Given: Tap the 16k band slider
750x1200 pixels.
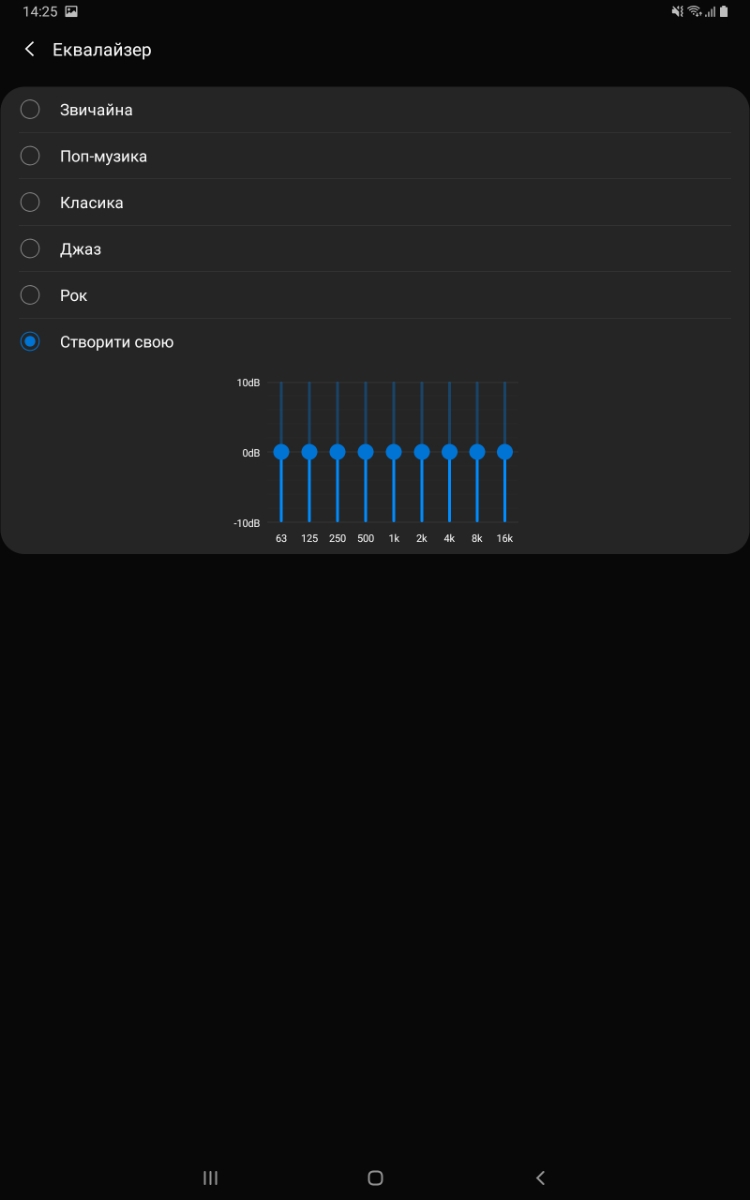Looking at the screenshot, I should [505, 452].
